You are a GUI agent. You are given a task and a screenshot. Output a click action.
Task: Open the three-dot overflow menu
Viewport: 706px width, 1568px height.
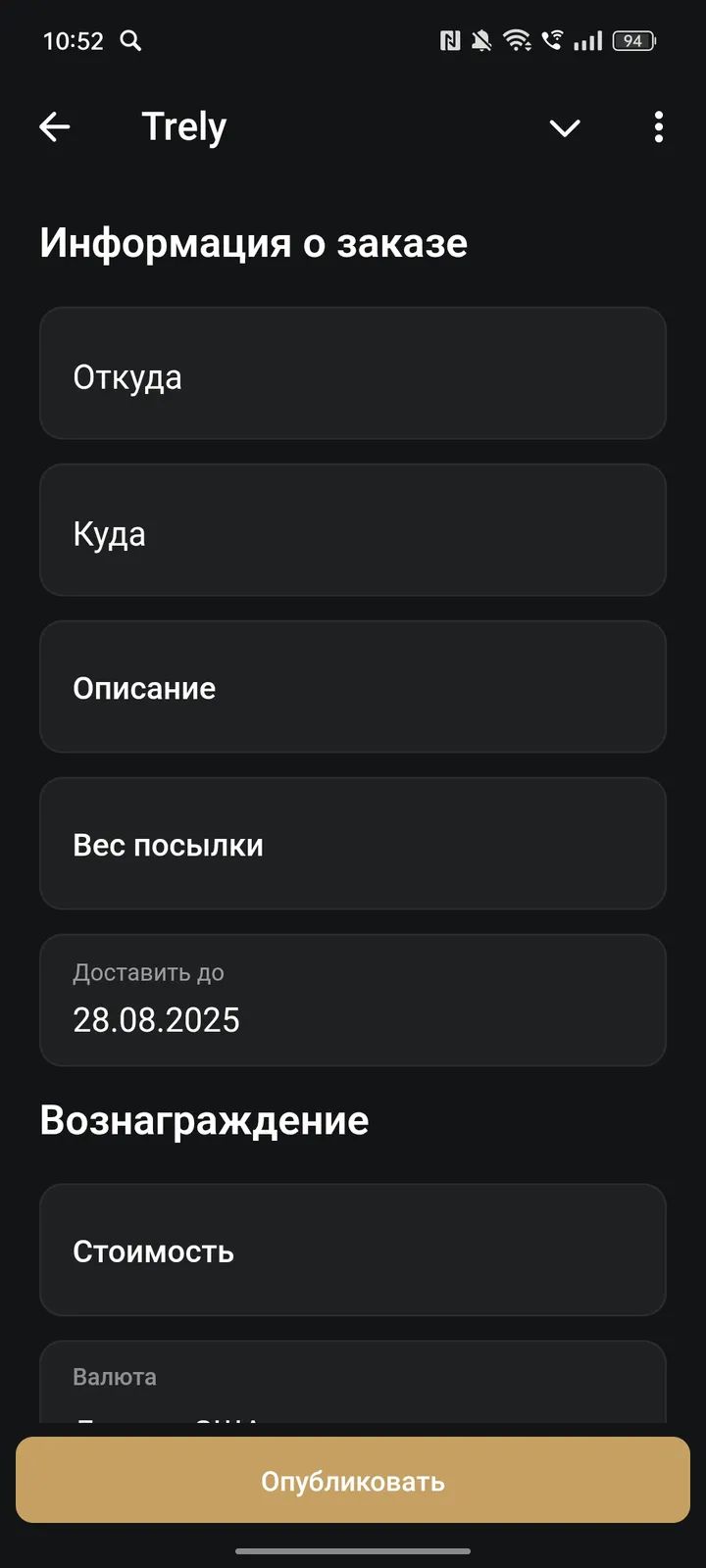[658, 127]
